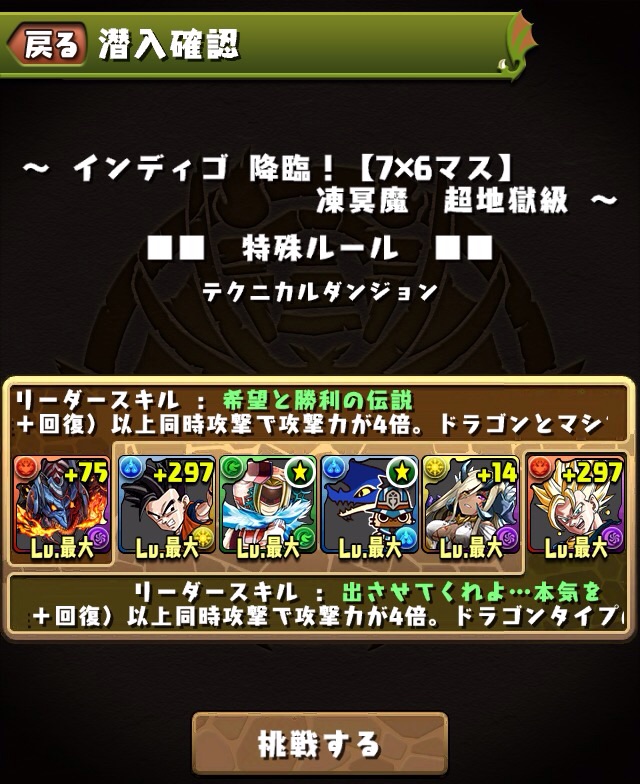The height and width of the screenshot is (784, 640).
Task: Select the green attribute warrior monster card
Action: point(264,505)
